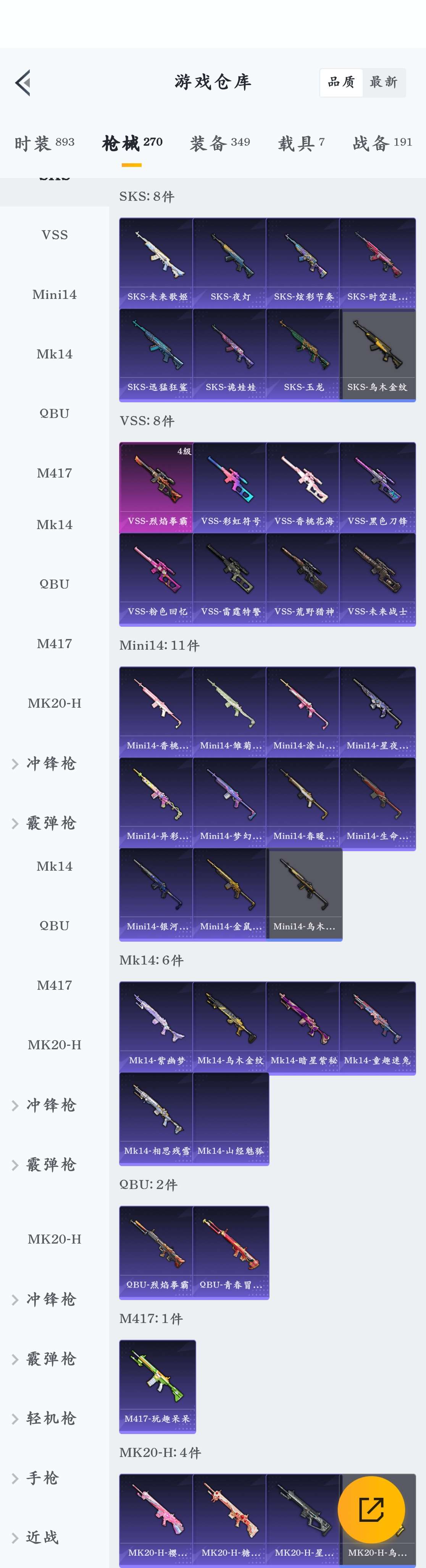Viewport: 426px width, 1568px height.
Task: Open the 载具 tab
Action: click(x=301, y=143)
